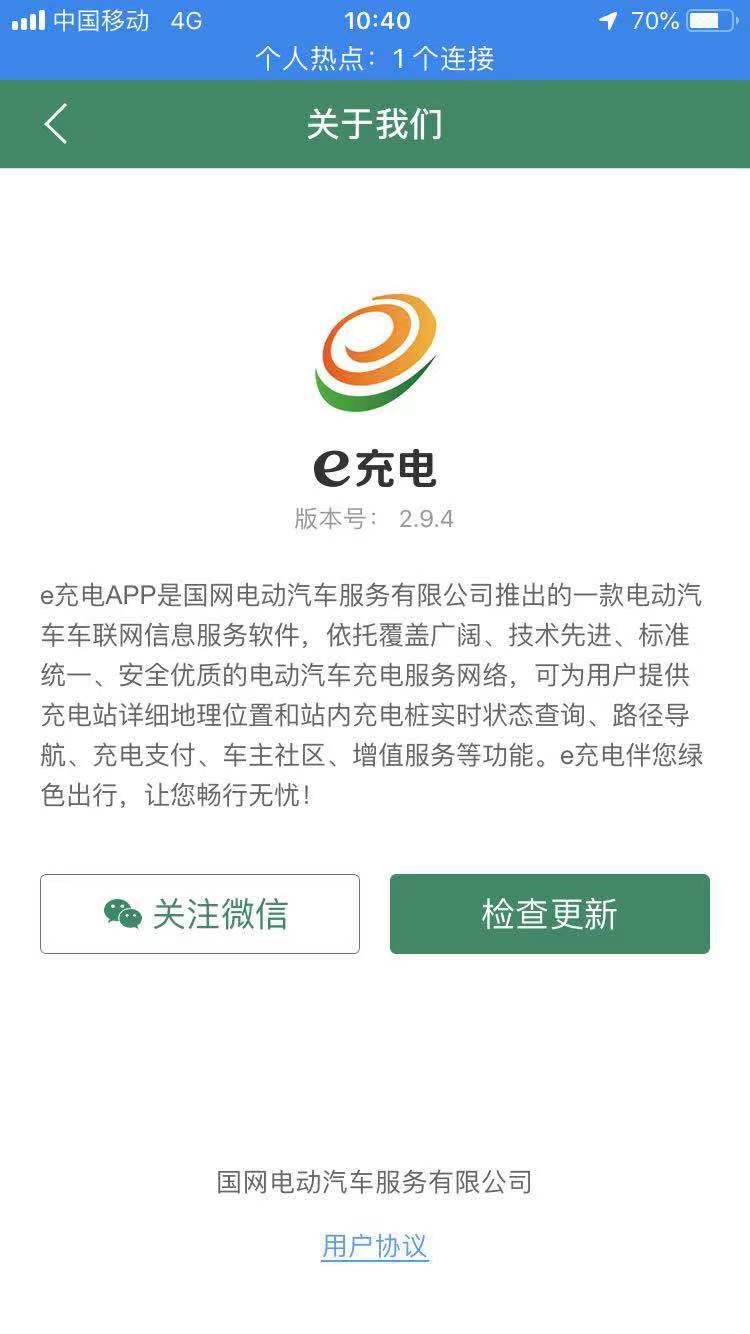The height and width of the screenshot is (1334, 750).
Task: Check for updates with 检查更新
Action: pos(550,914)
